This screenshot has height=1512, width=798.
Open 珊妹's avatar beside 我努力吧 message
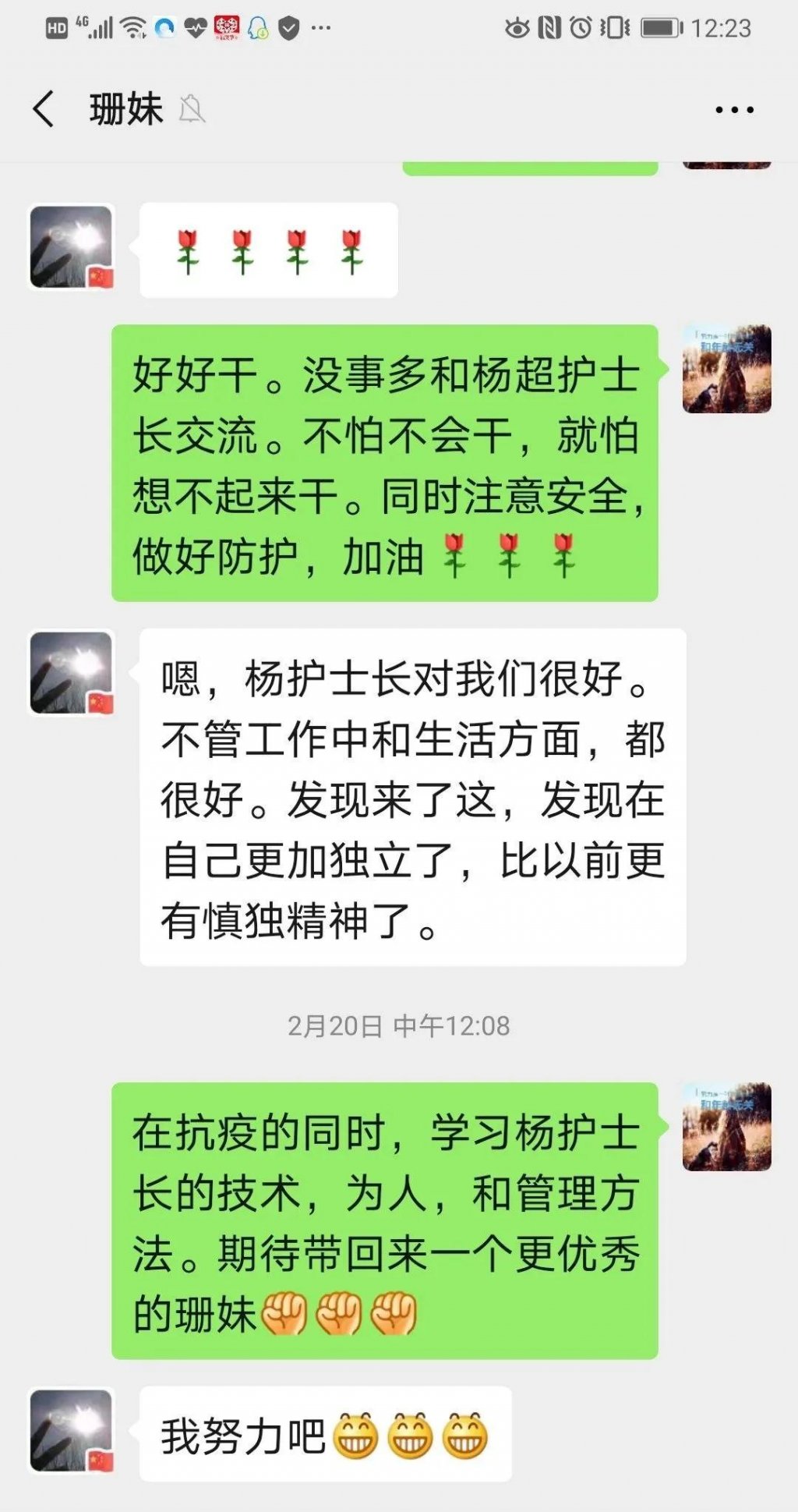click(x=71, y=1431)
